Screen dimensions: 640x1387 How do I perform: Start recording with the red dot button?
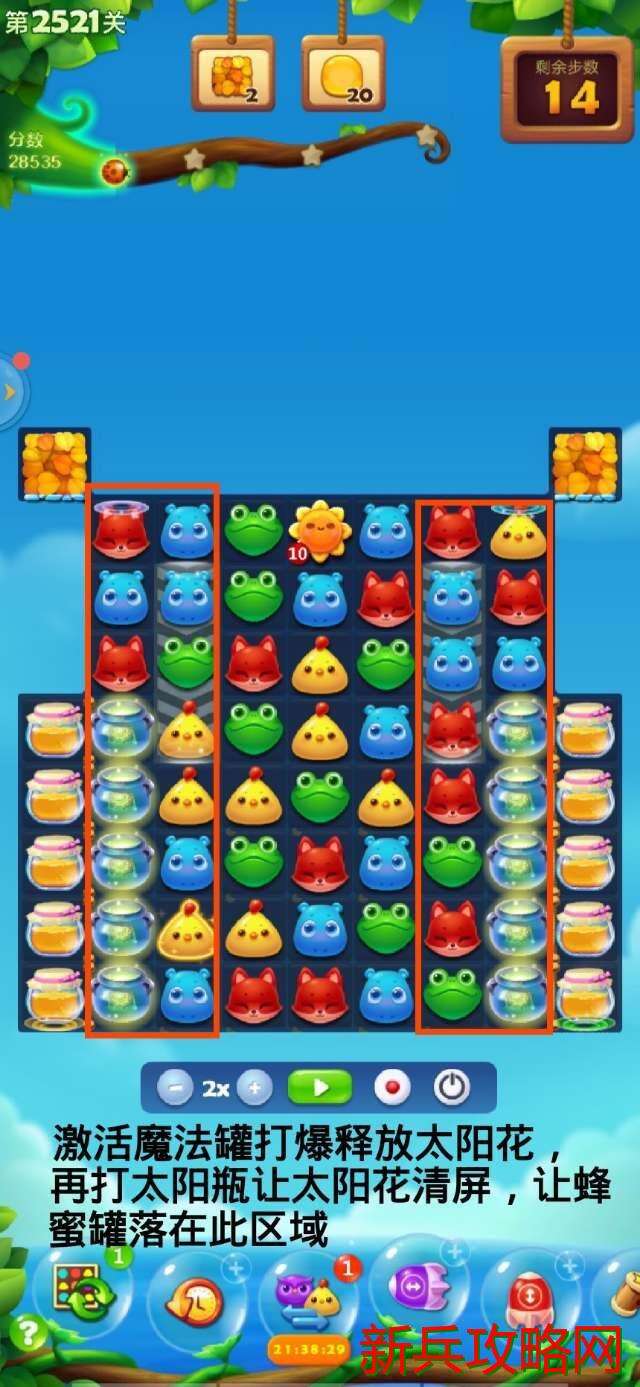[391, 1088]
